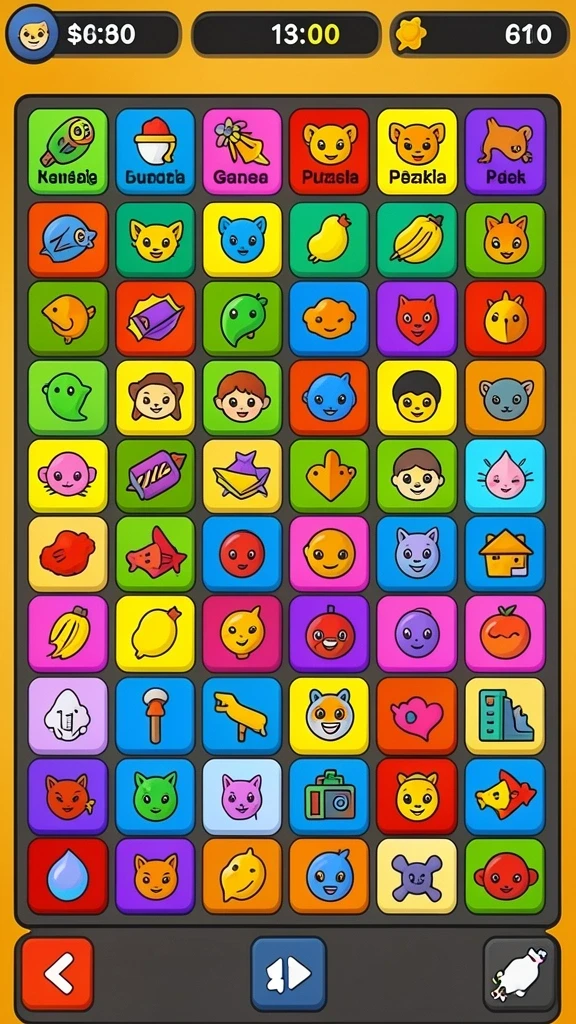The width and height of the screenshot is (576, 1024).
Task: Pick the purple skull and crossbones tile
Action: pos(417,876)
